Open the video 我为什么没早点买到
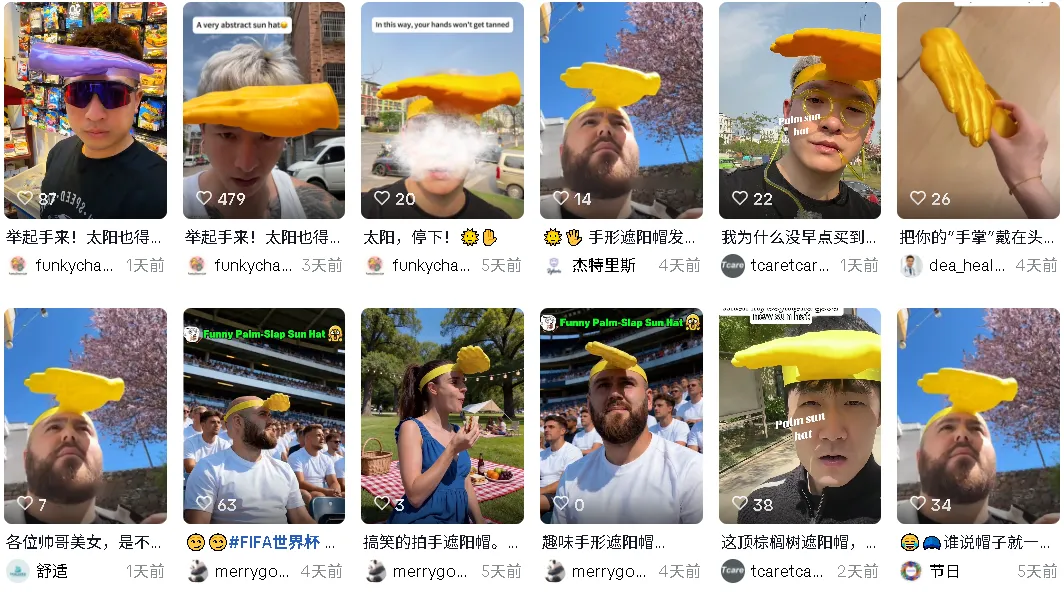The image size is (1064, 602). tap(800, 110)
